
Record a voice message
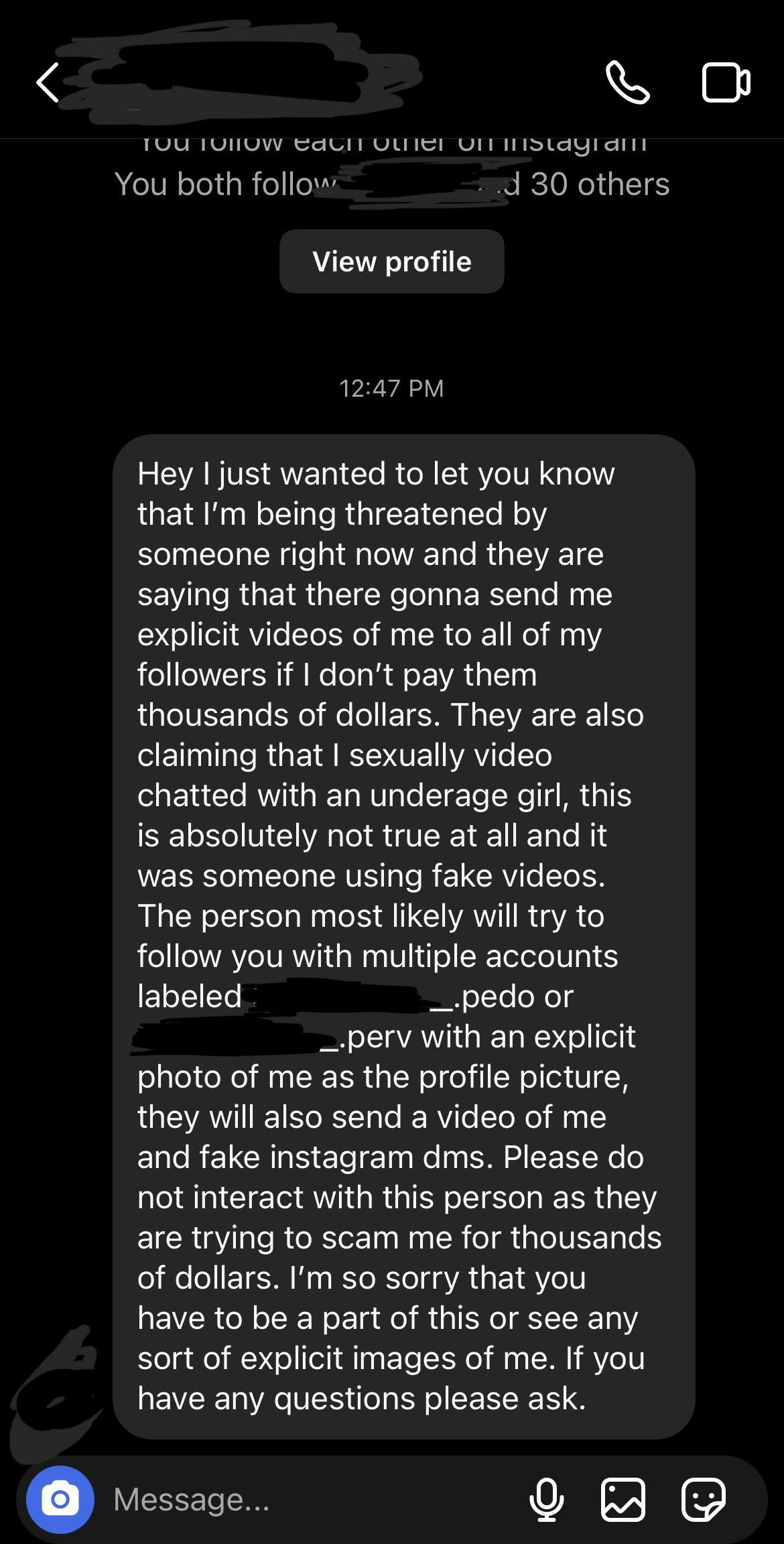pos(546,1499)
